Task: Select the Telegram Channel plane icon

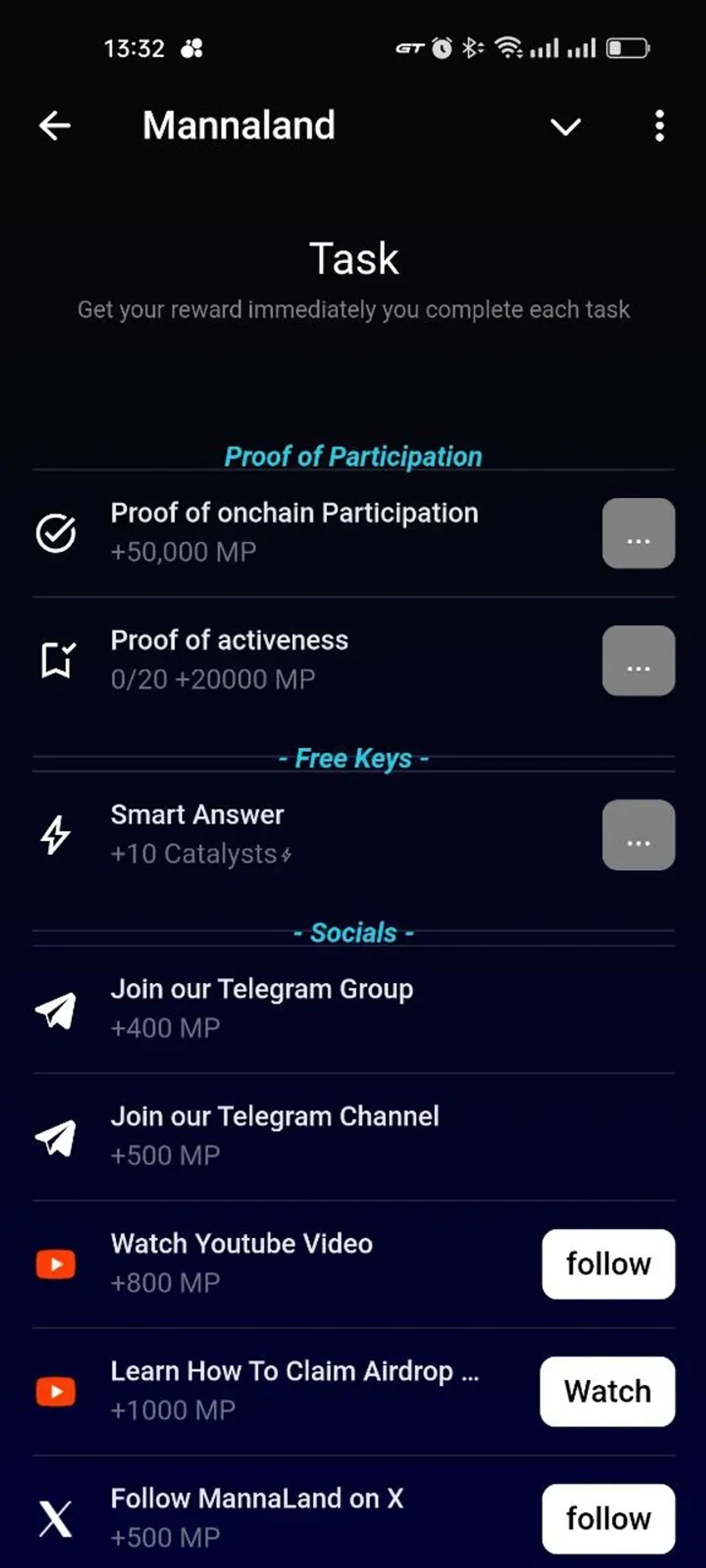Action: coord(56,1135)
